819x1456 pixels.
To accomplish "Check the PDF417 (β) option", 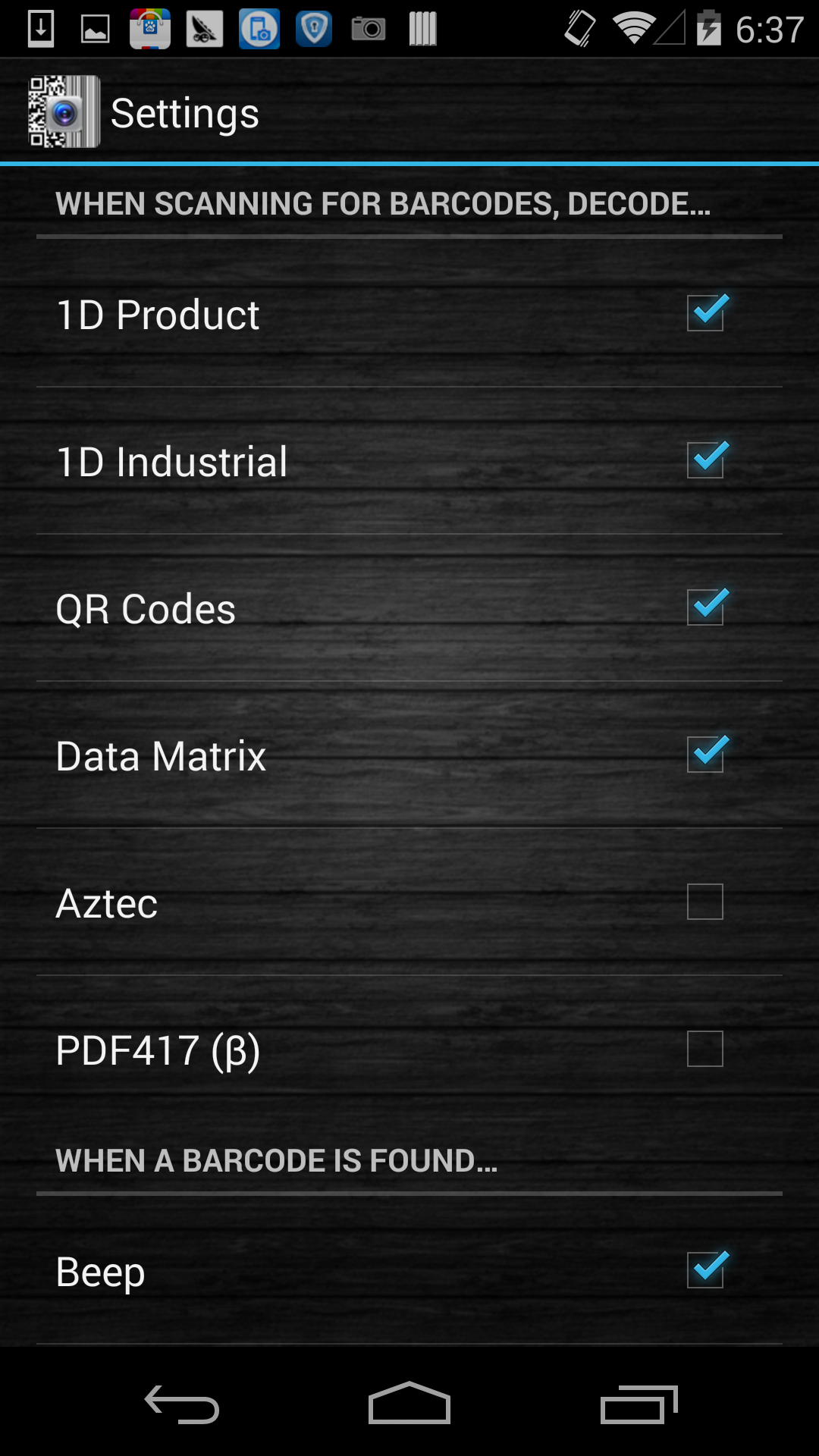I will (706, 1048).
